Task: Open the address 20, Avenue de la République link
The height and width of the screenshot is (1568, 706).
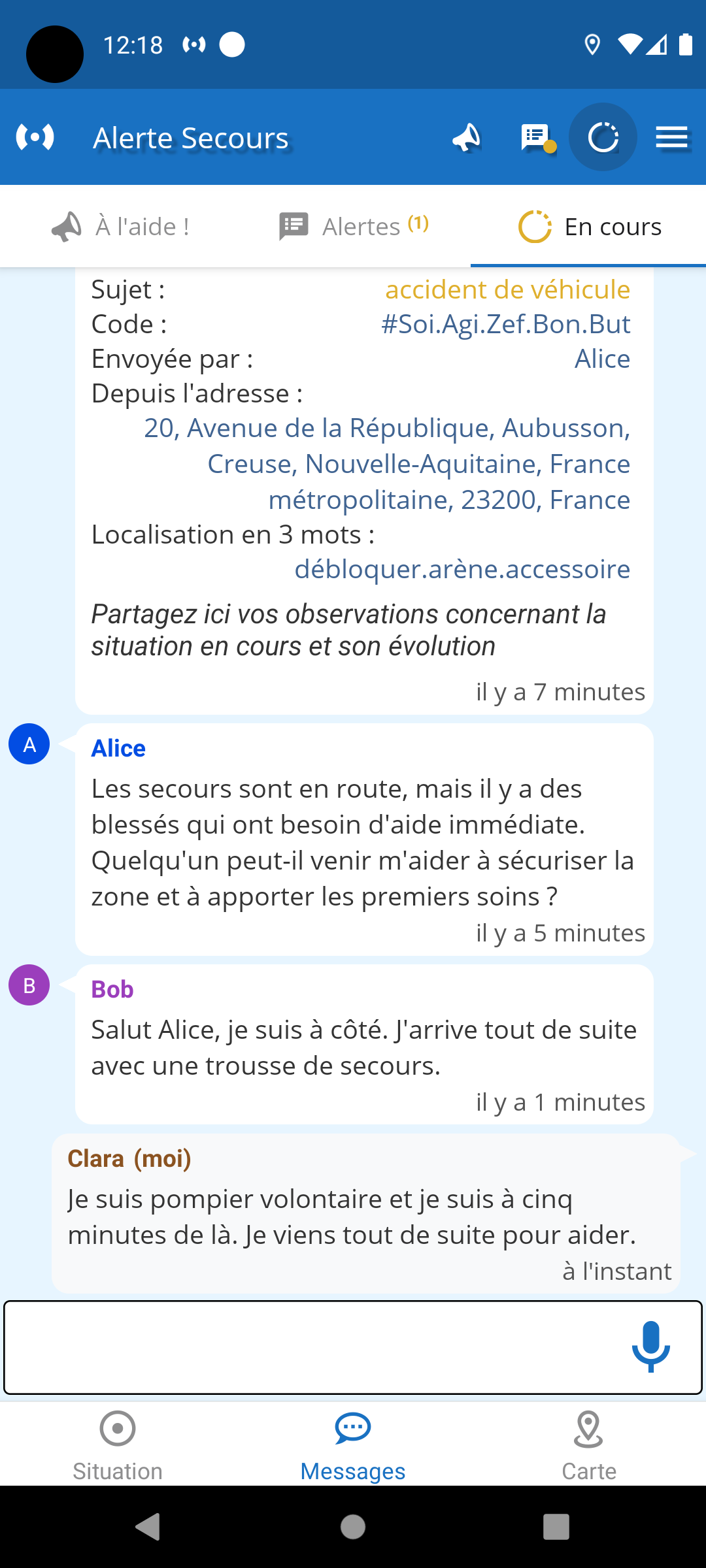Action: point(387,464)
